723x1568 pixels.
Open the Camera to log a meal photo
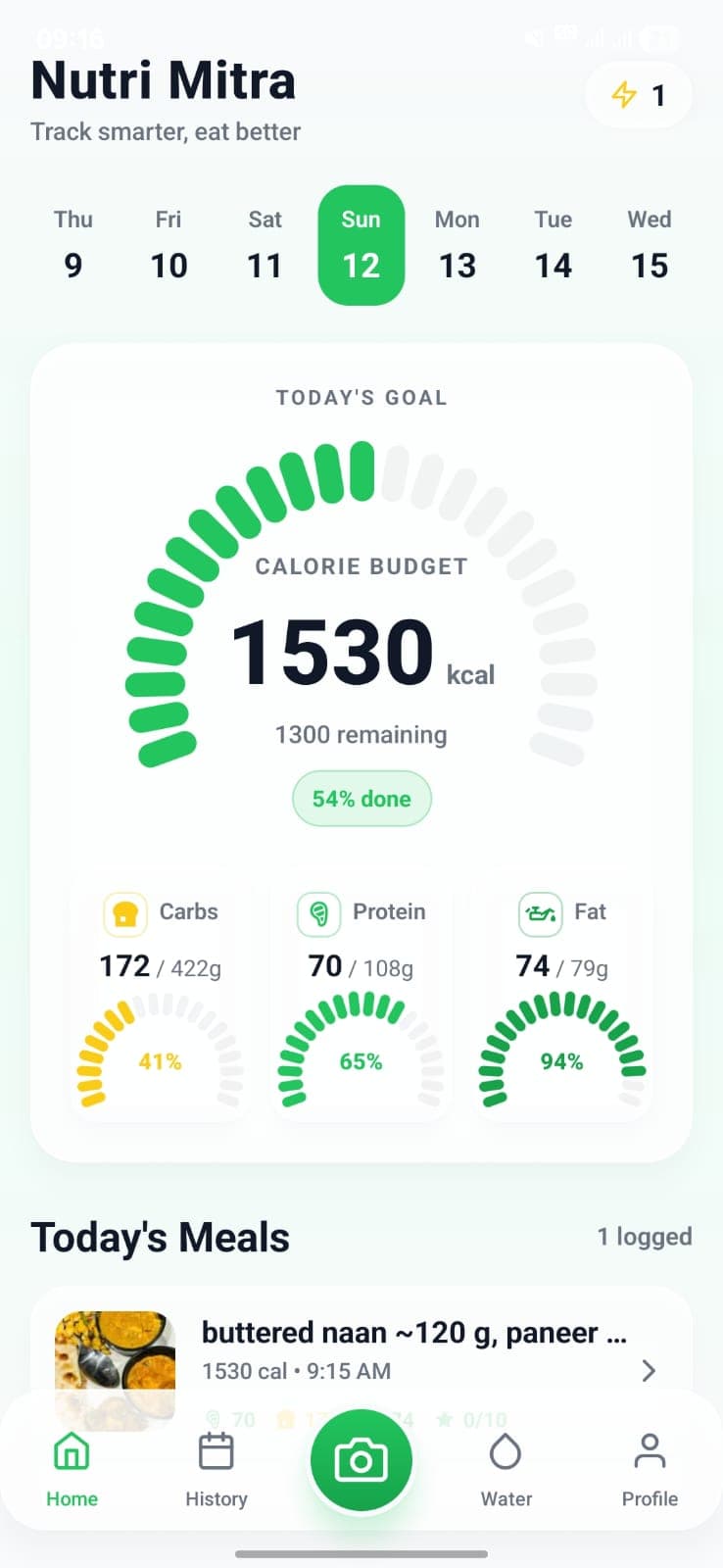coord(361,1459)
